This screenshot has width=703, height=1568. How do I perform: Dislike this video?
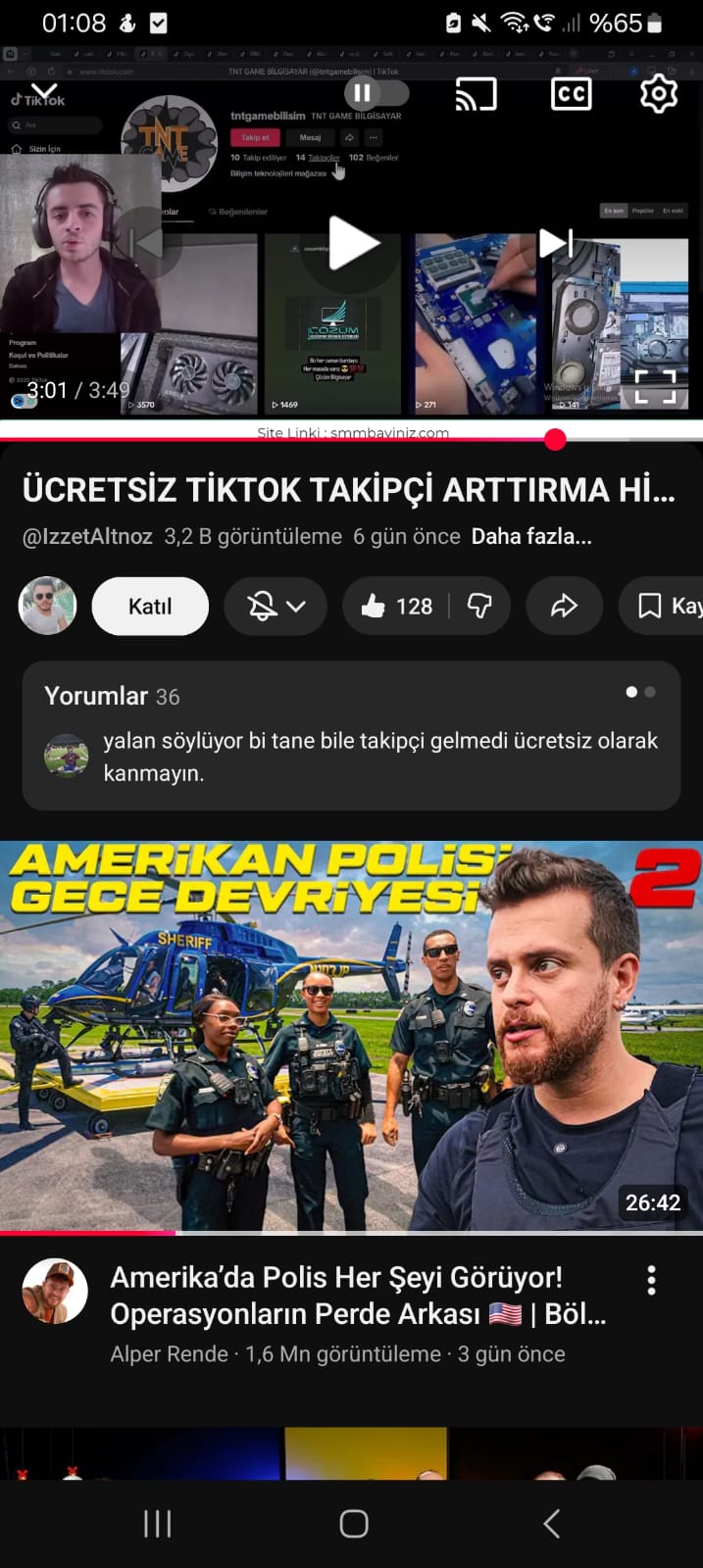coord(479,607)
